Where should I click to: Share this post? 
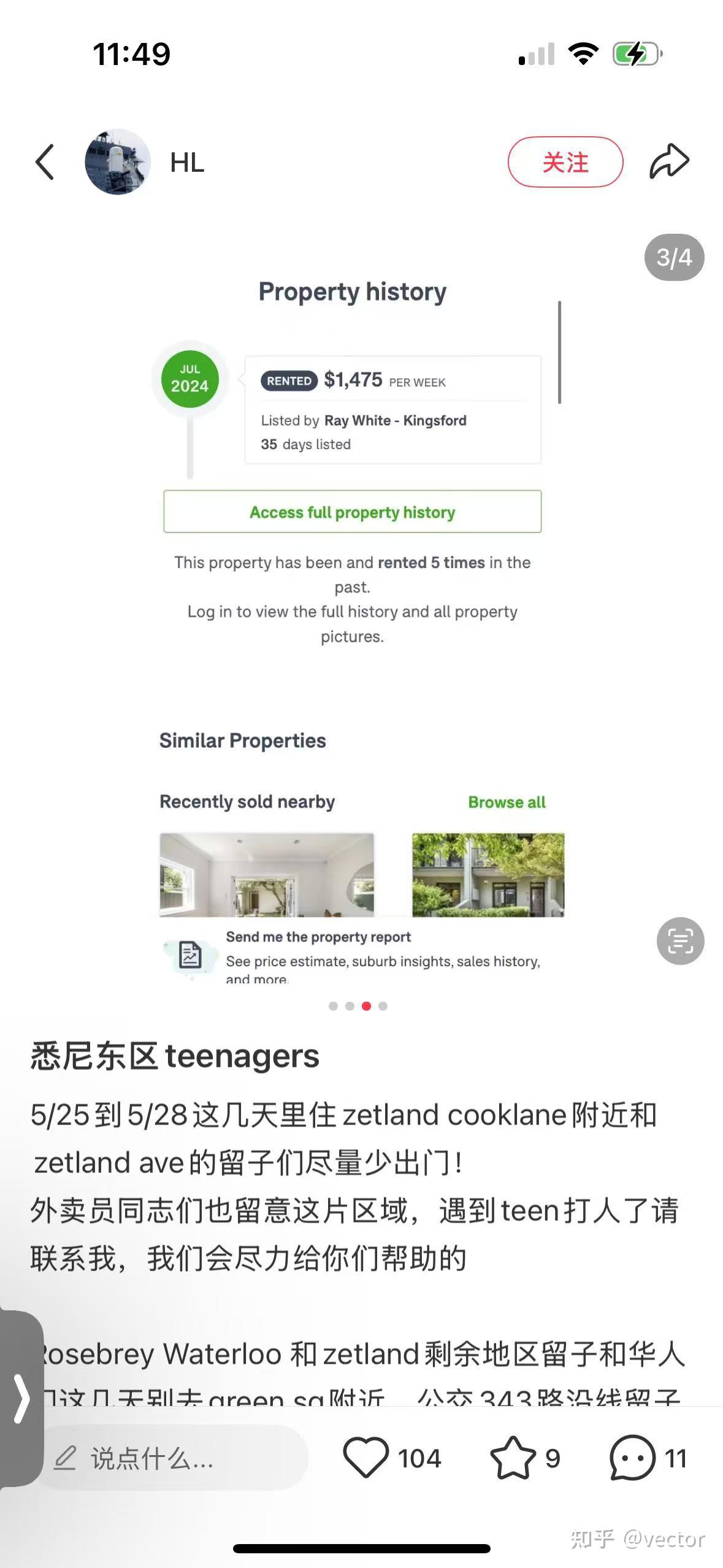pos(669,162)
